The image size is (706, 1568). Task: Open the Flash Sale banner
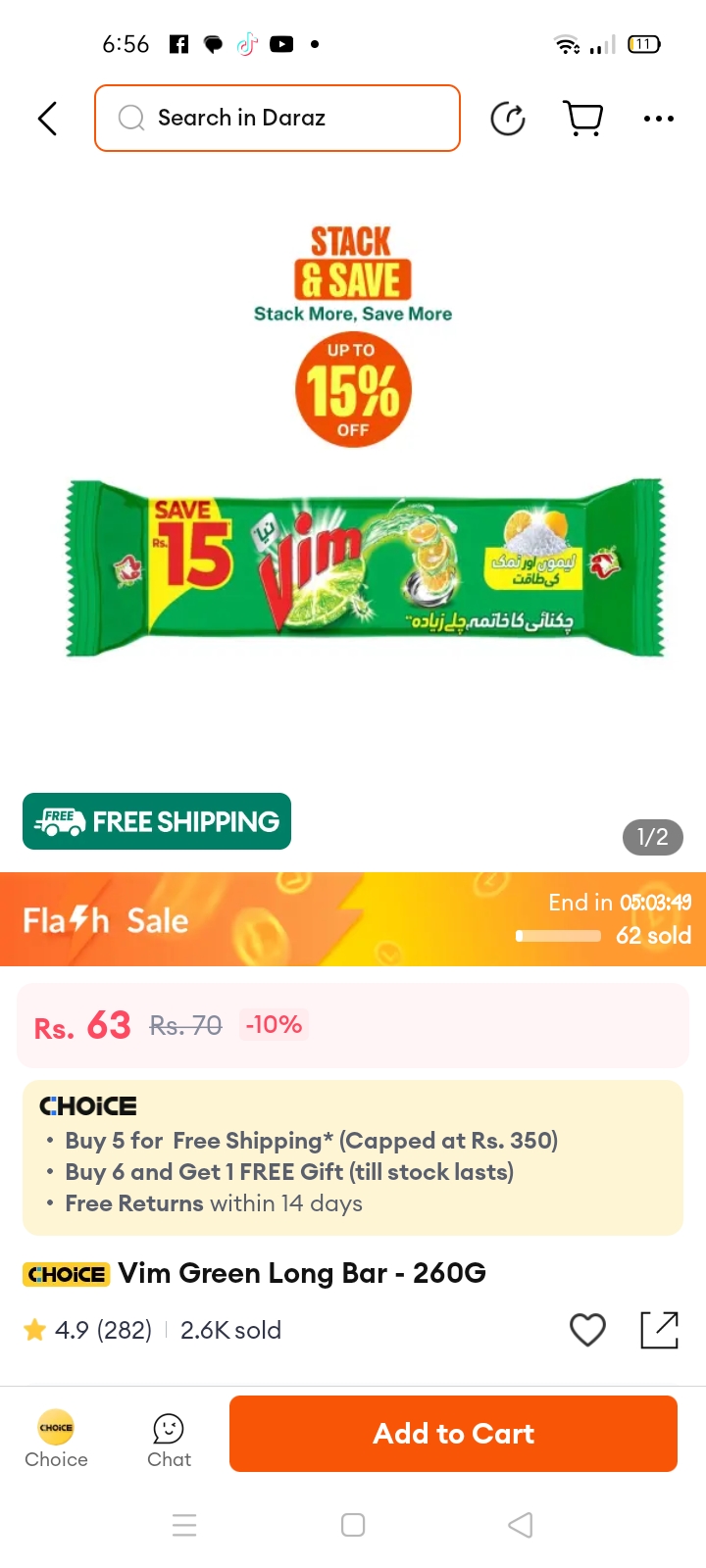coord(353,919)
